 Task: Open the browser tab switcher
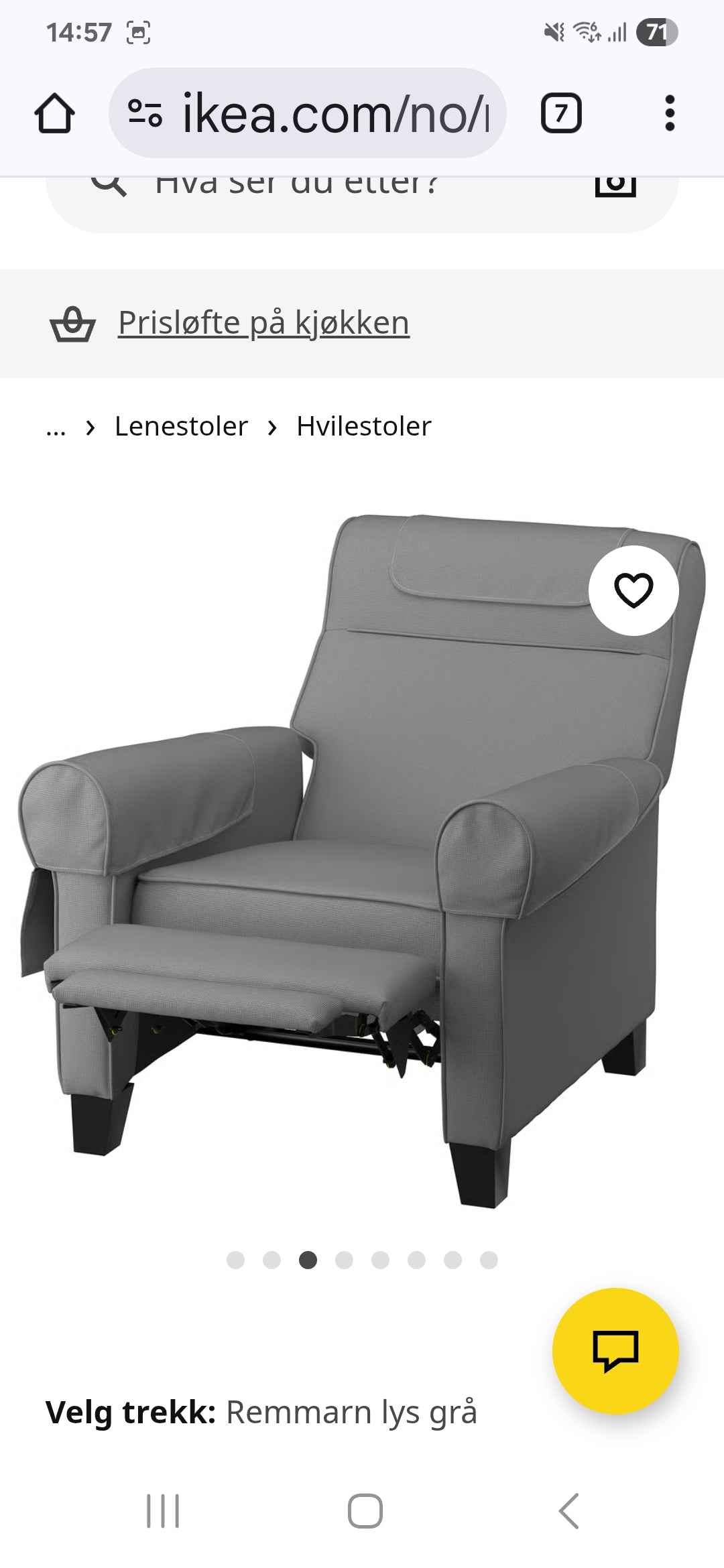[x=561, y=114]
